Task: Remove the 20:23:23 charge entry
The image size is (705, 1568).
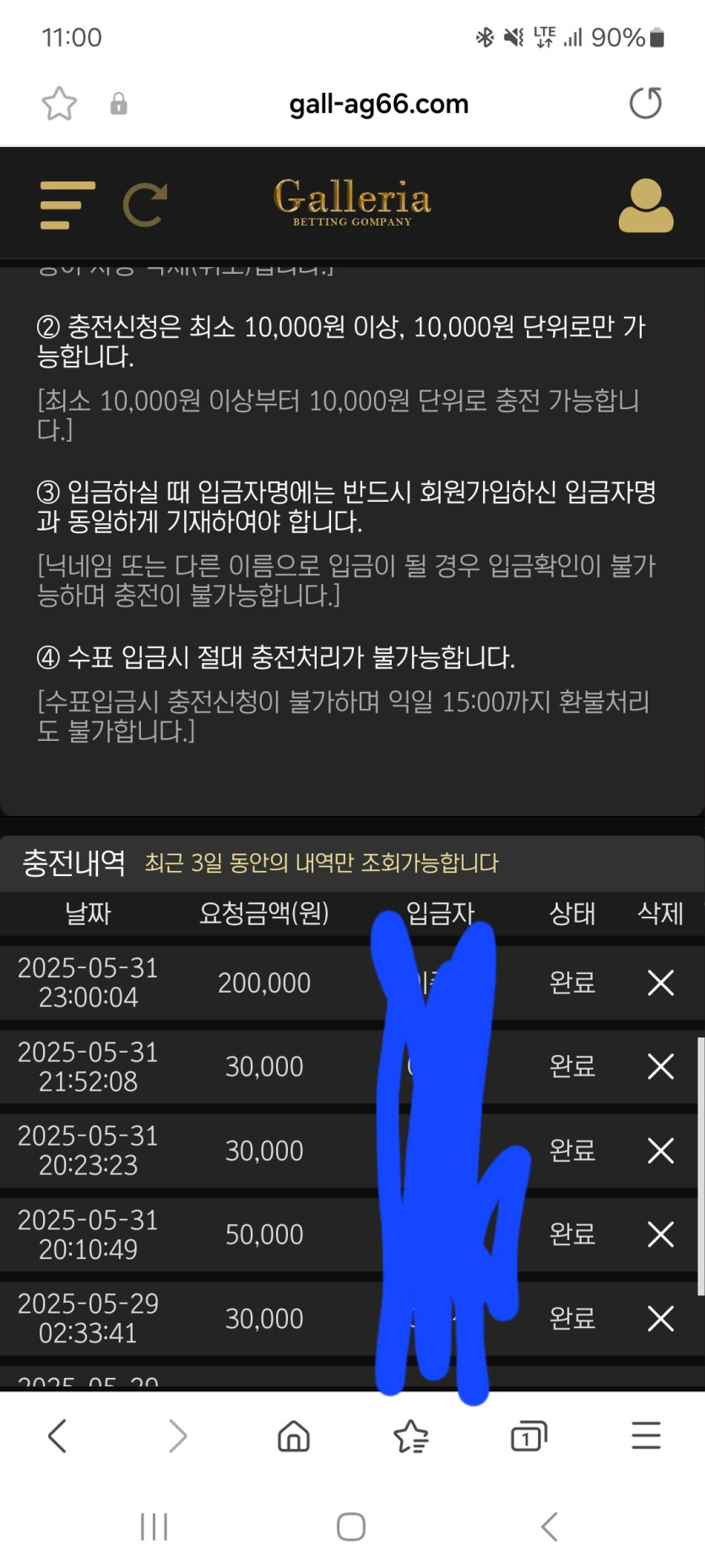Action: (x=660, y=1150)
